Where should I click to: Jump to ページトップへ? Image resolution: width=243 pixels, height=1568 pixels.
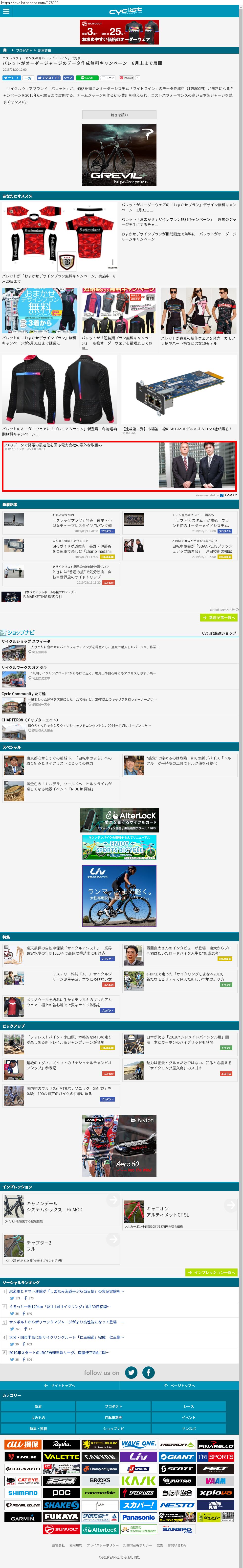[179, 1386]
